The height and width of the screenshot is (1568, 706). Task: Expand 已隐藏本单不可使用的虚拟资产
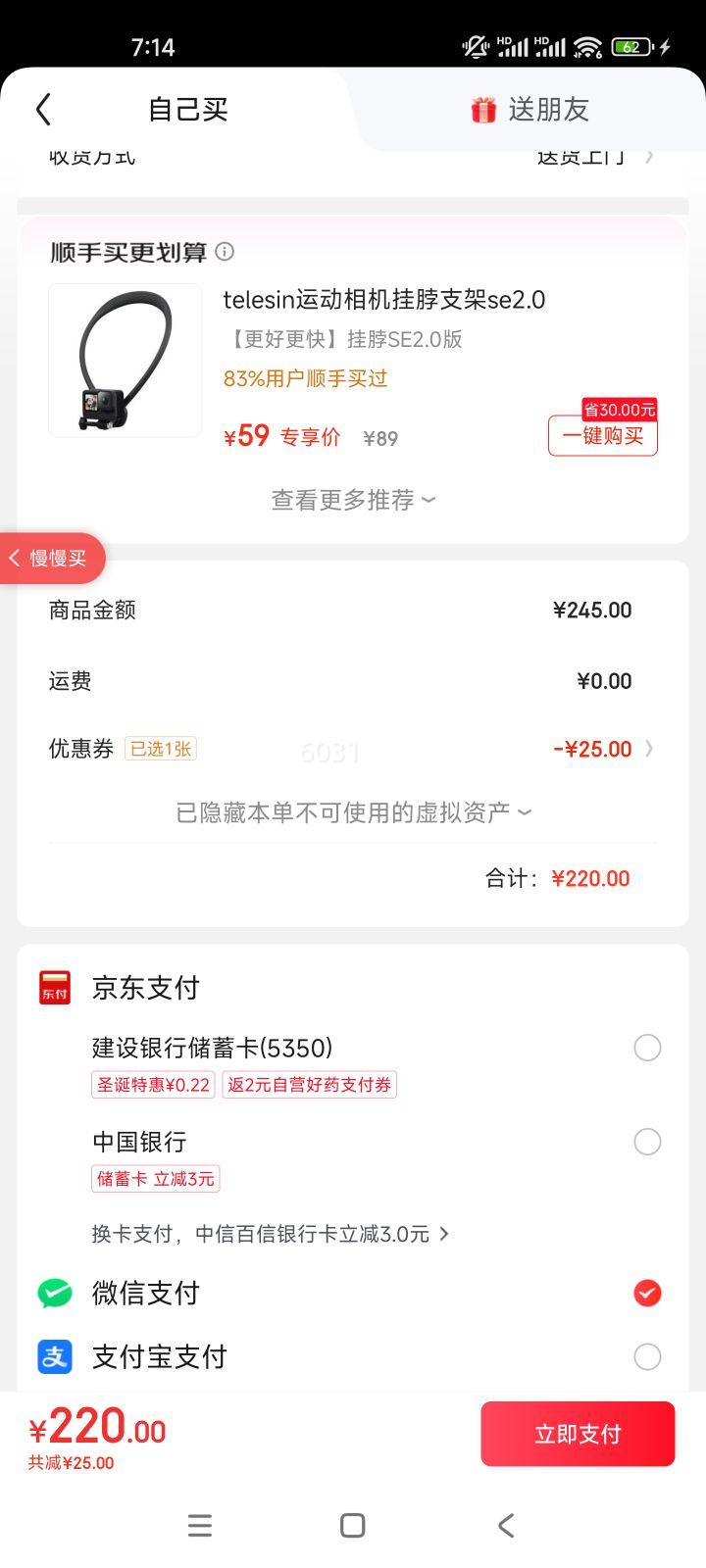[x=353, y=812]
